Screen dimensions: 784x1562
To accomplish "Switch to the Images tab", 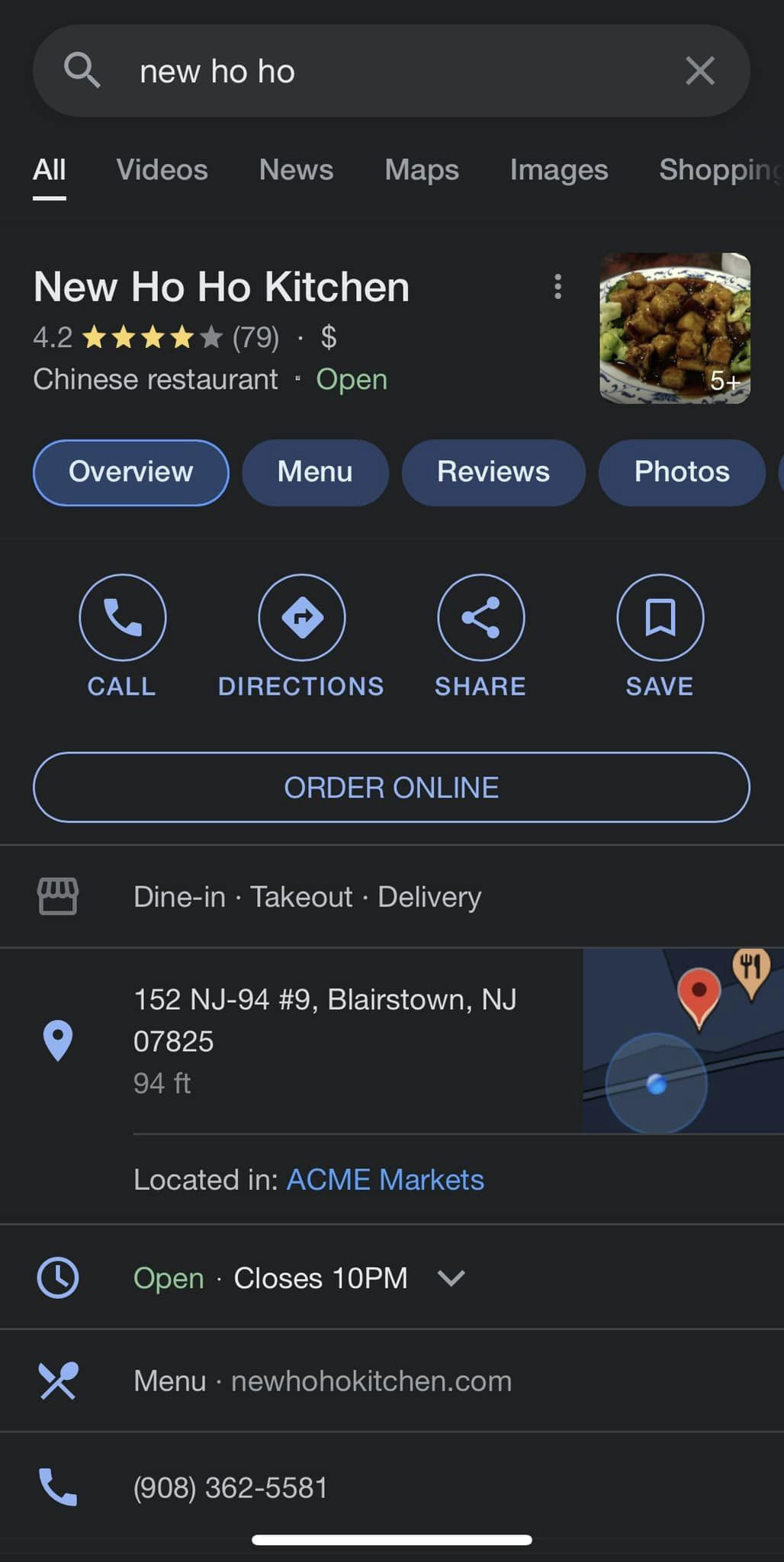I will click(558, 169).
